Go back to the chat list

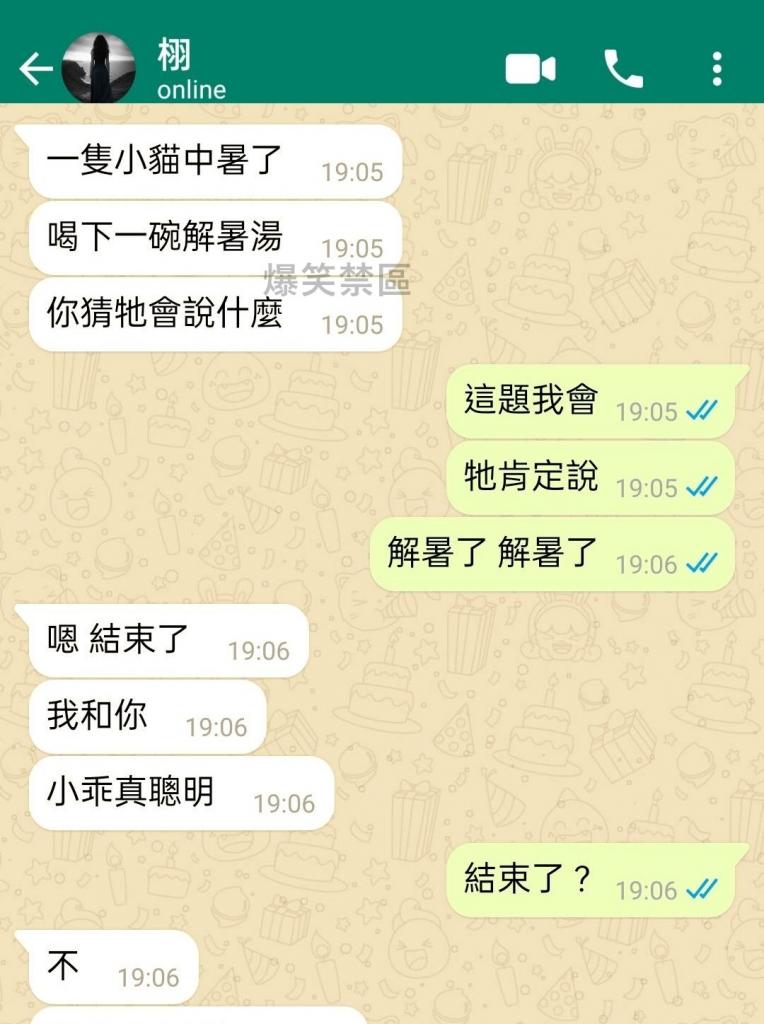click(x=35, y=69)
